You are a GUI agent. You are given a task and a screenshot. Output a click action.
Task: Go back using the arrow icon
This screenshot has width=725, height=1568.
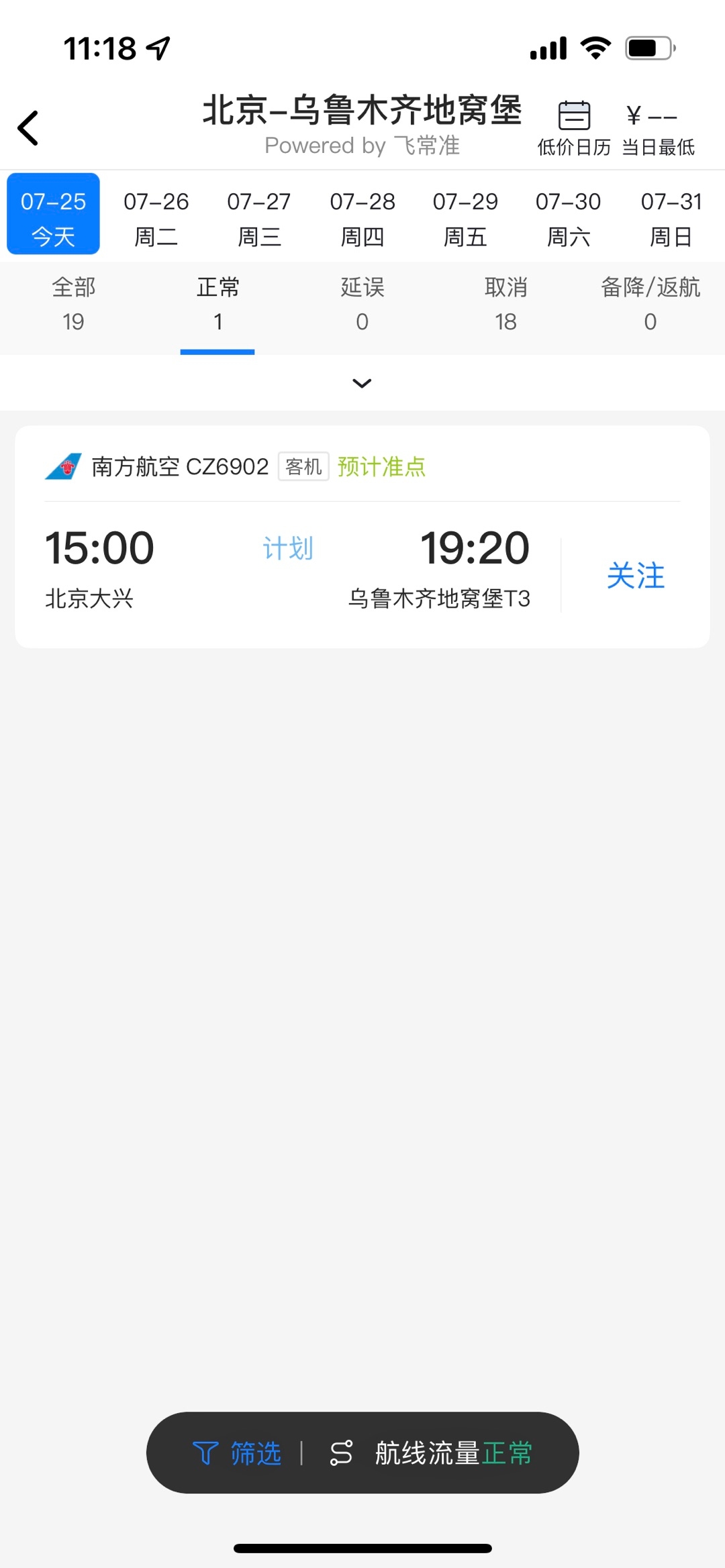click(28, 127)
